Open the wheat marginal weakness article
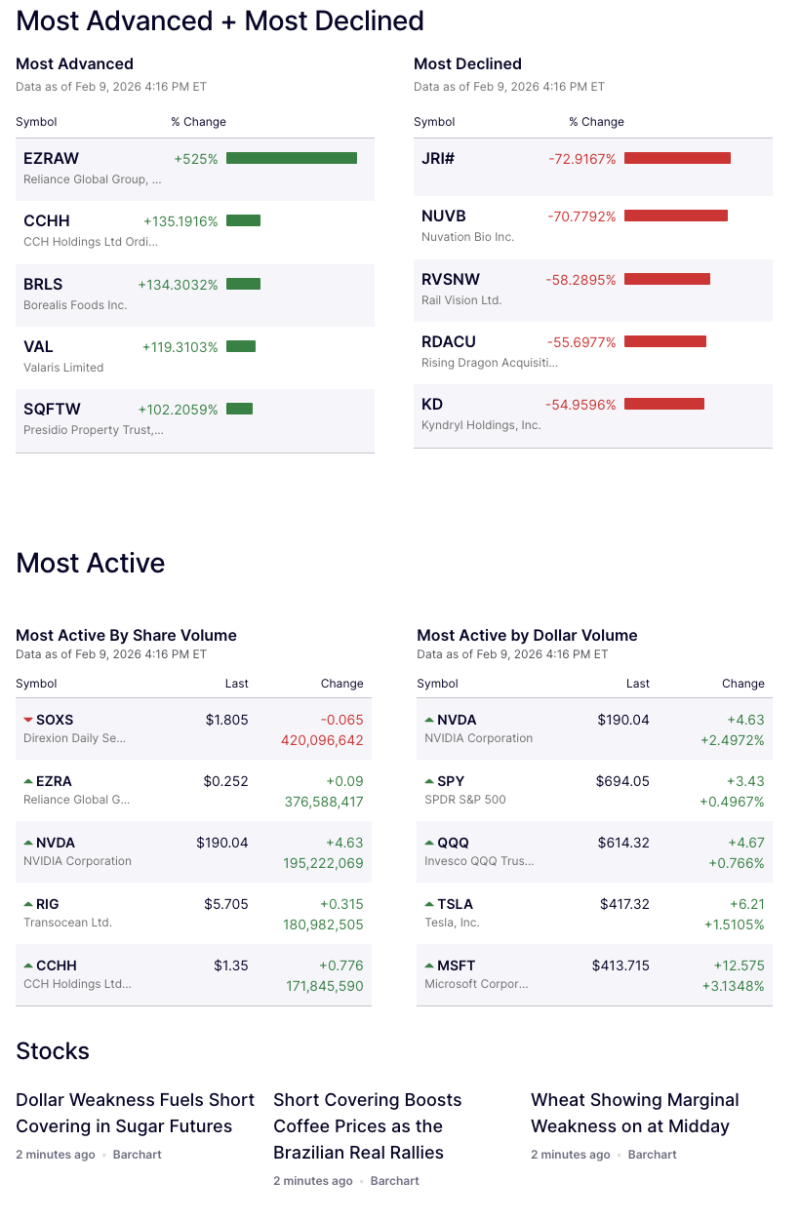This screenshot has width=800, height=1221. 635,1113
